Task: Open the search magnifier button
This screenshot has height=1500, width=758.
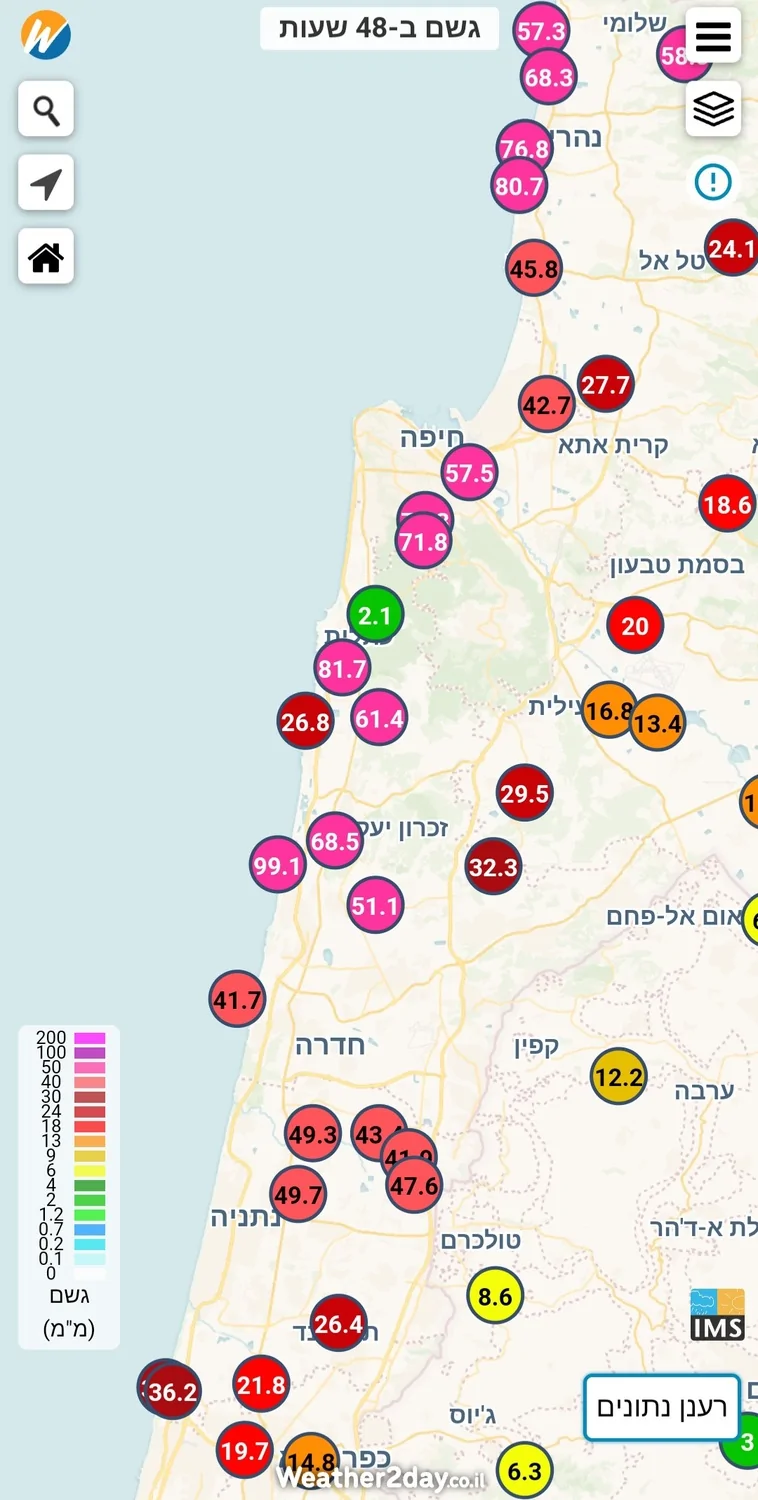Action: tap(46, 109)
